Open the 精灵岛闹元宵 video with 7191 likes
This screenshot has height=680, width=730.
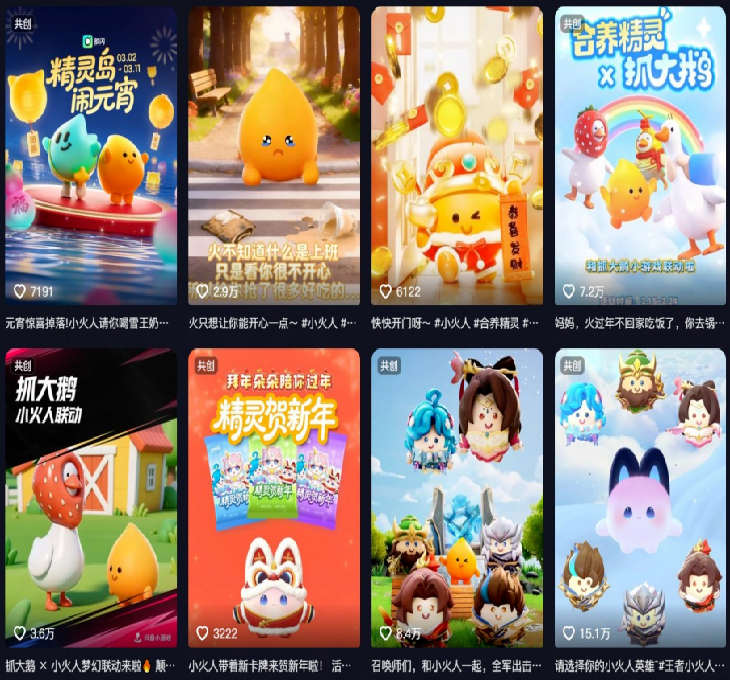click(x=91, y=155)
